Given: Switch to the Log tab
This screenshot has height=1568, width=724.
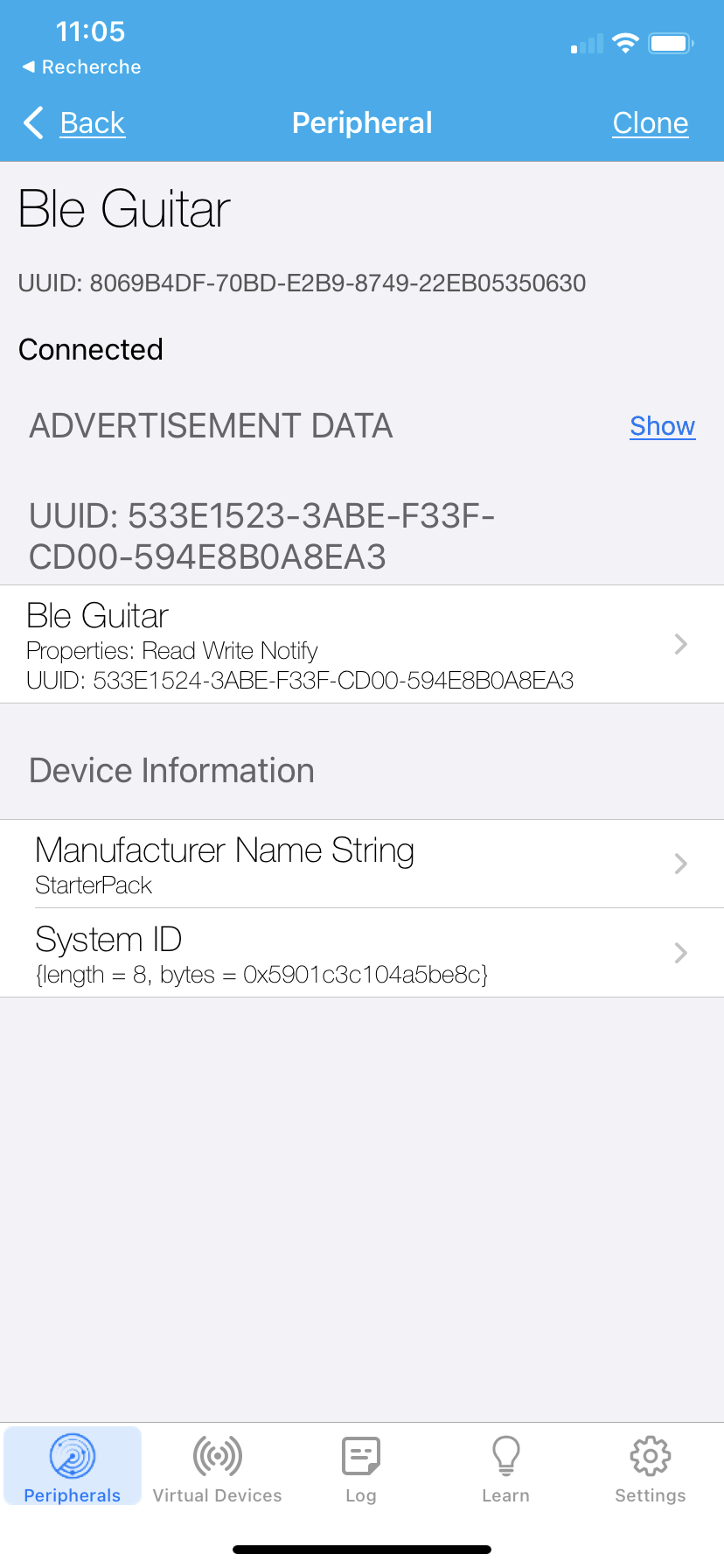Looking at the screenshot, I should click(x=361, y=1467).
